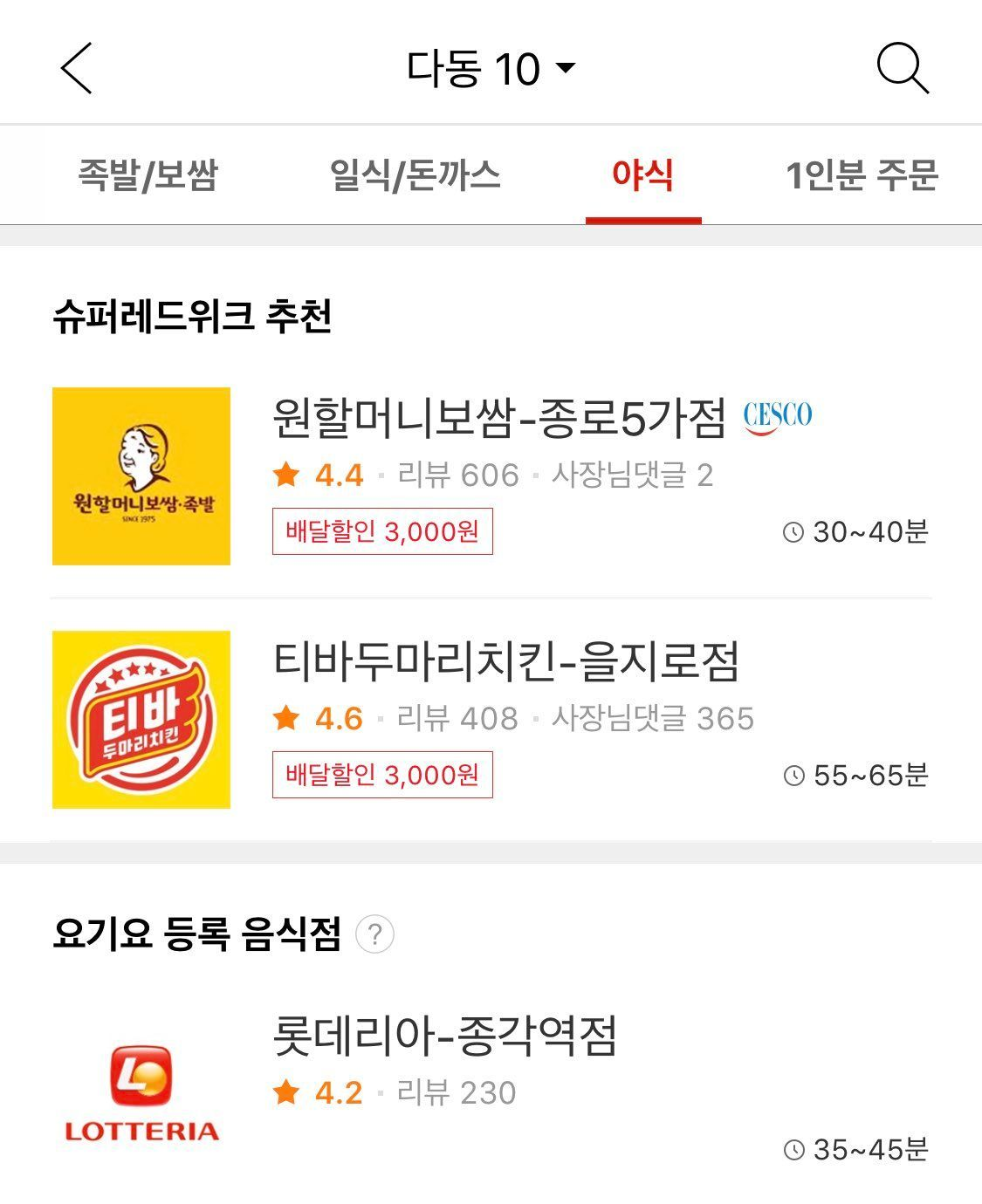Open 롯데리아-종각역점 restaurant

(445, 1036)
